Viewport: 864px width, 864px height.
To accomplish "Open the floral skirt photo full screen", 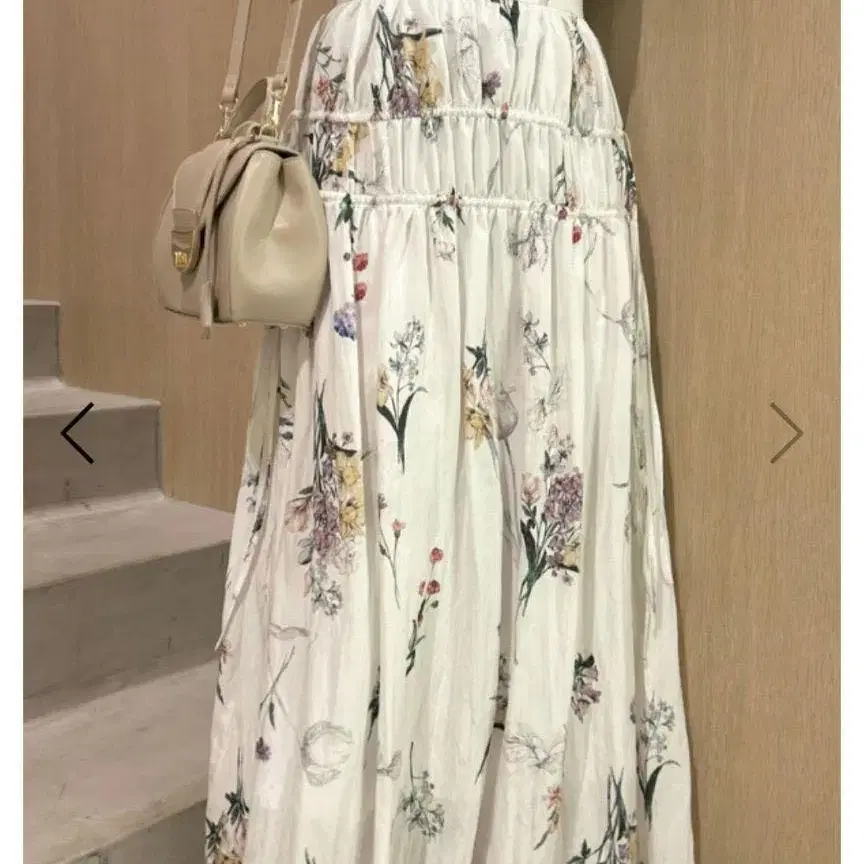I will pyautogui.click(x=432, y=432).
